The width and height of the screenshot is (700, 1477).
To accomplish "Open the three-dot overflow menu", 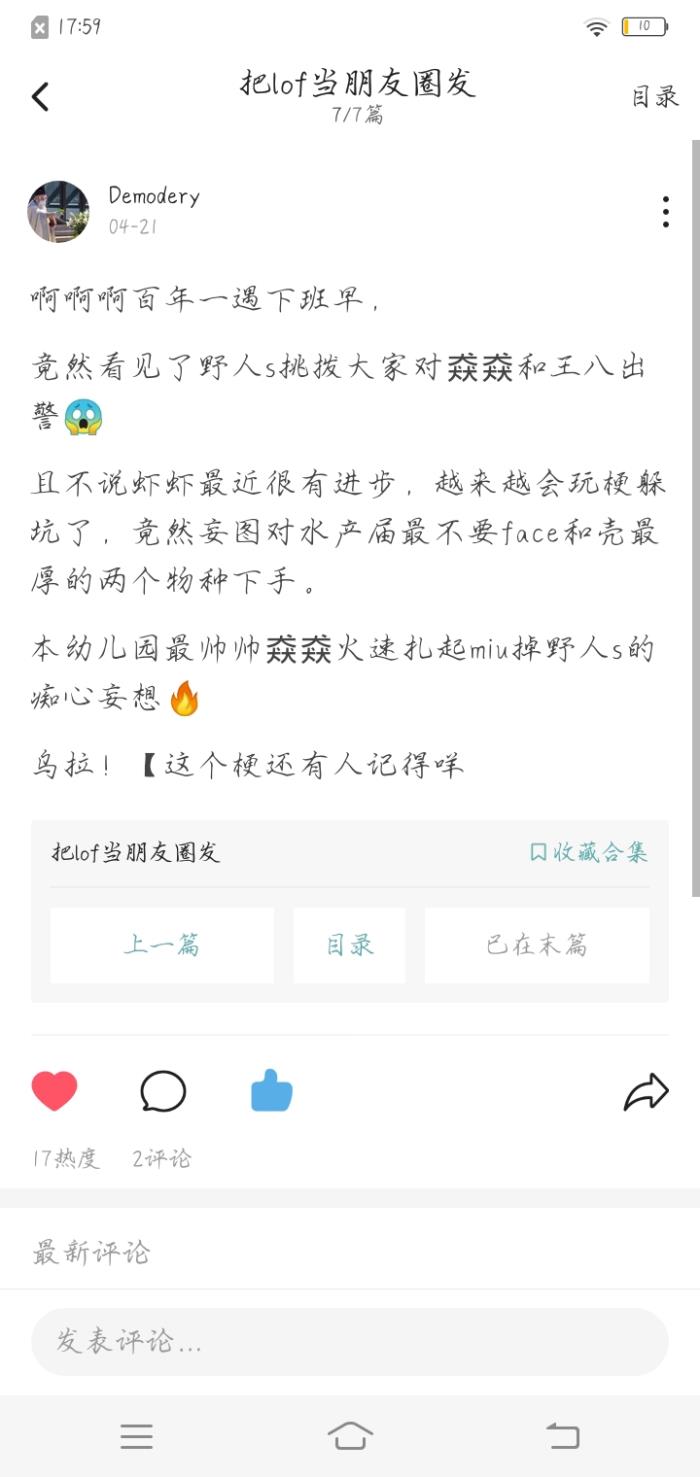I will [666, 212].
